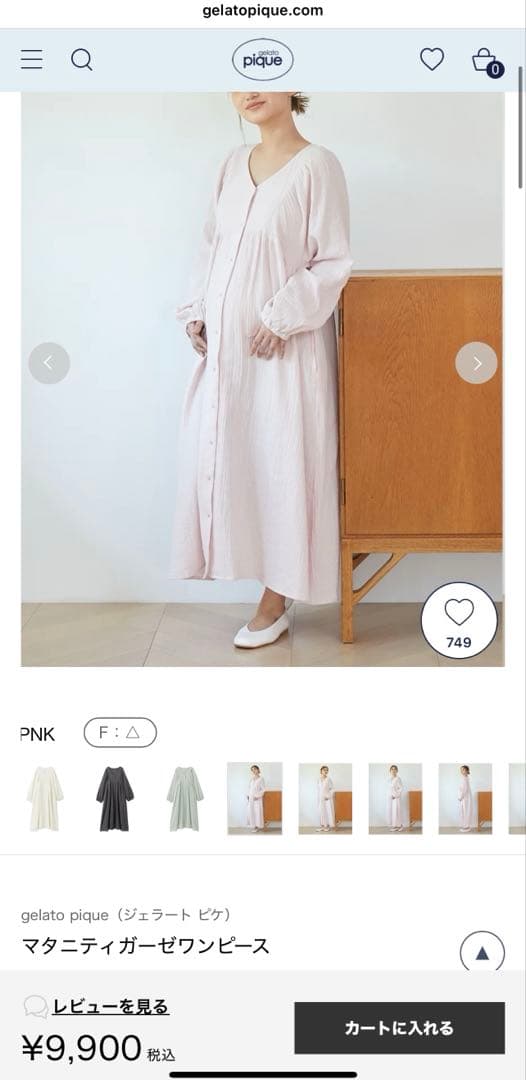Image resolution: width=526 pixels, height=1080 pixels.
Task: View the second model photo thumbnail
Action: (325, 798)
